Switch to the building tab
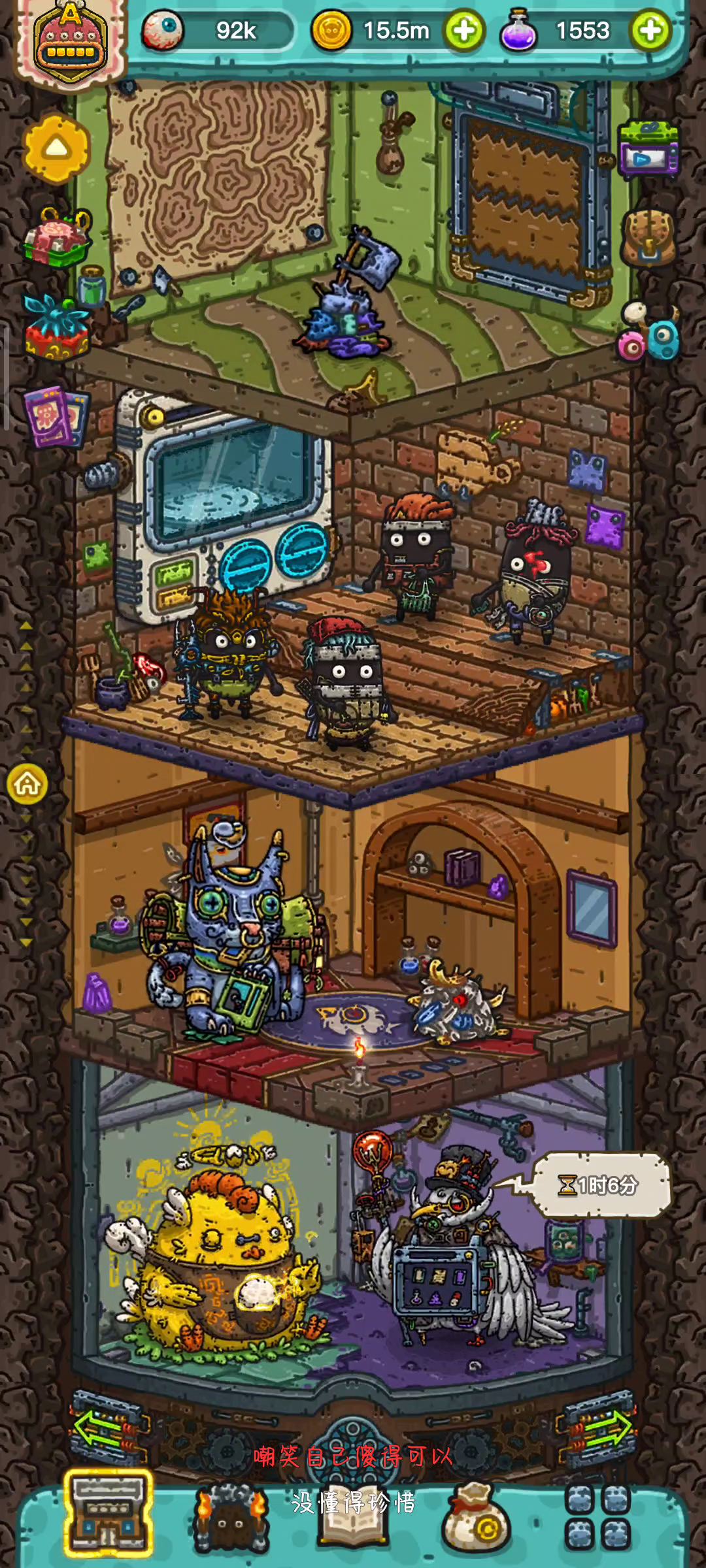 (109, 1514)
